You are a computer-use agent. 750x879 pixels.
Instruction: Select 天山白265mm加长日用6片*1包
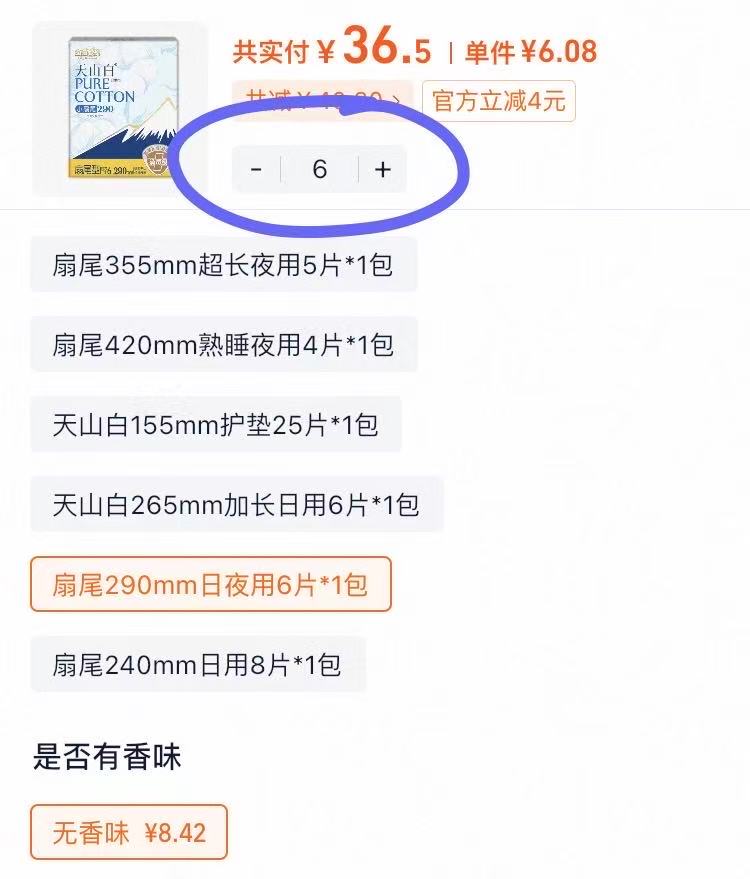(236, 504)
